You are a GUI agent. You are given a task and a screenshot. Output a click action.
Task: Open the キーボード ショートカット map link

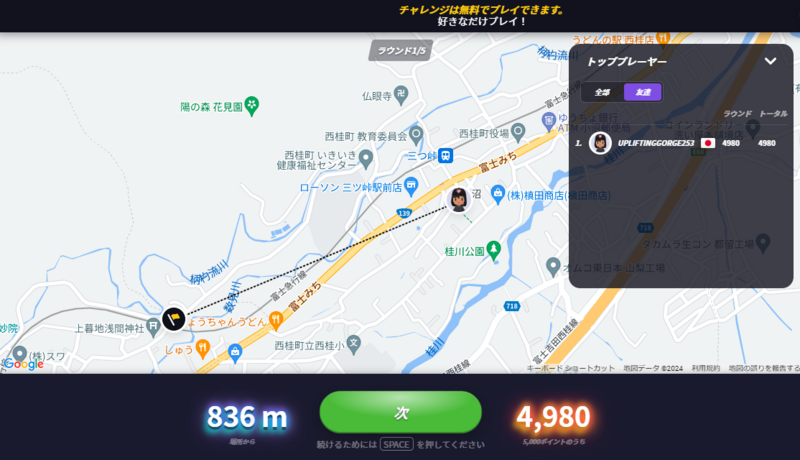point(571,368)
